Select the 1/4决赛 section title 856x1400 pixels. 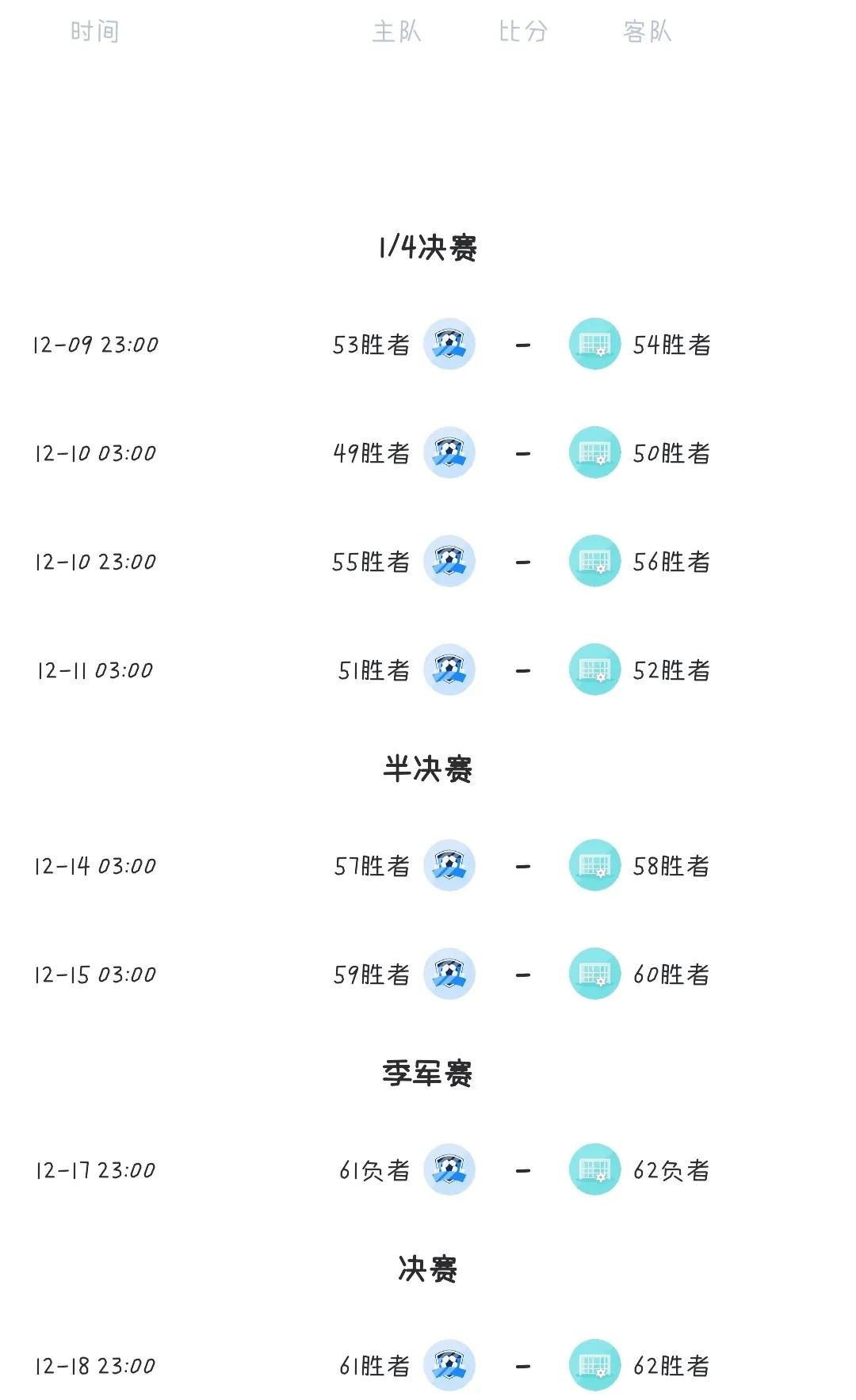click(x=428, y=247)
